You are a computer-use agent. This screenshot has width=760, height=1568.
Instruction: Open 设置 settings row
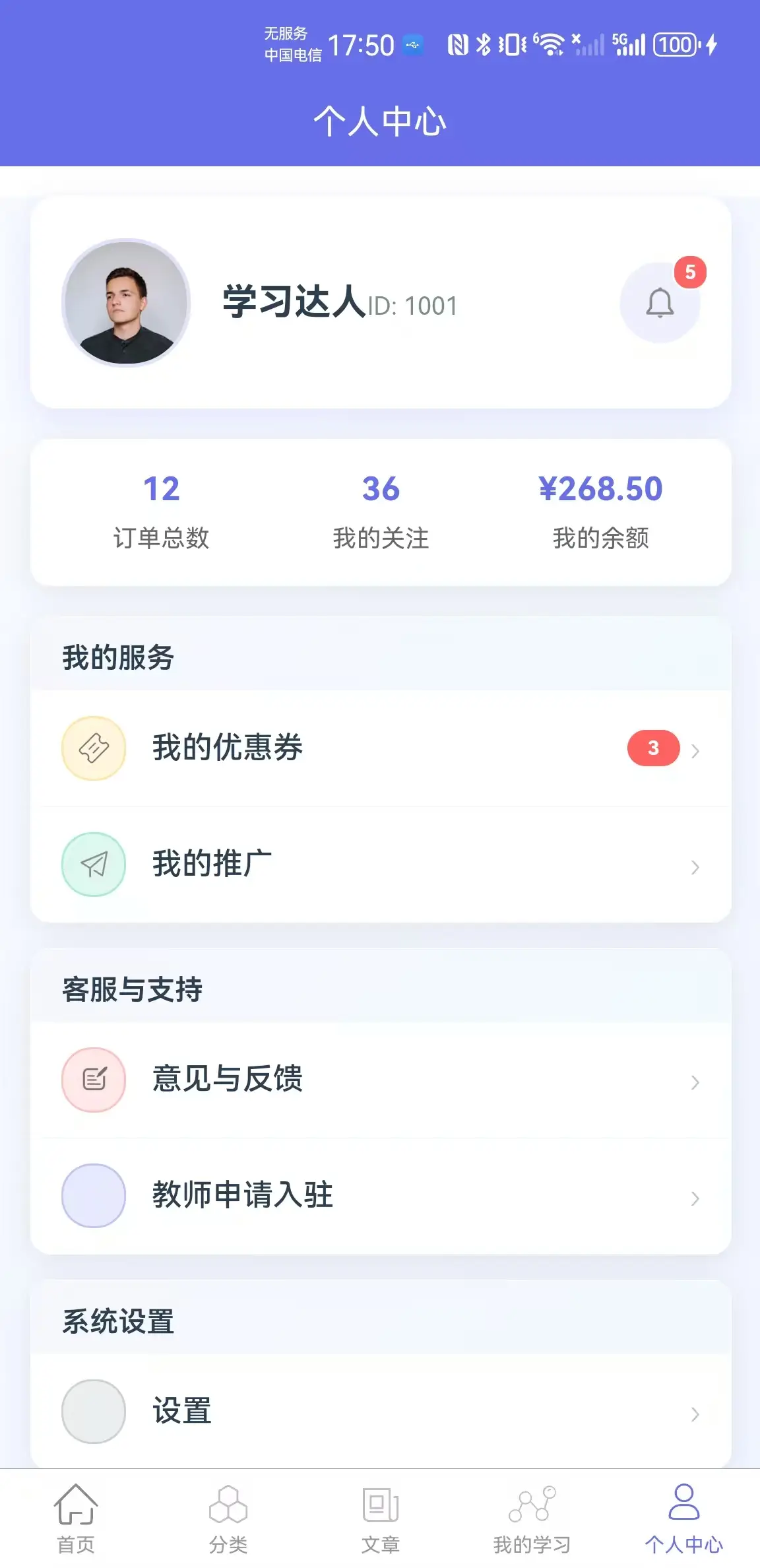380,1412
